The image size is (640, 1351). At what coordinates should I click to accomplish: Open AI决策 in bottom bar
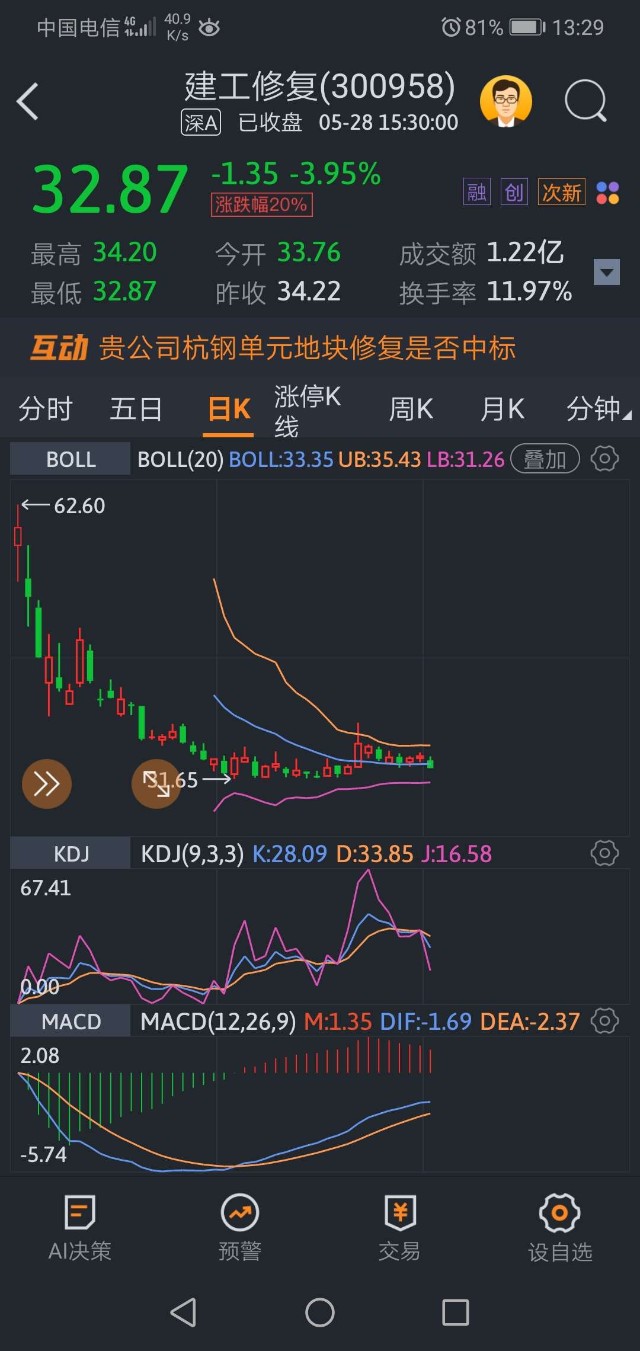tap(80, 1227)
